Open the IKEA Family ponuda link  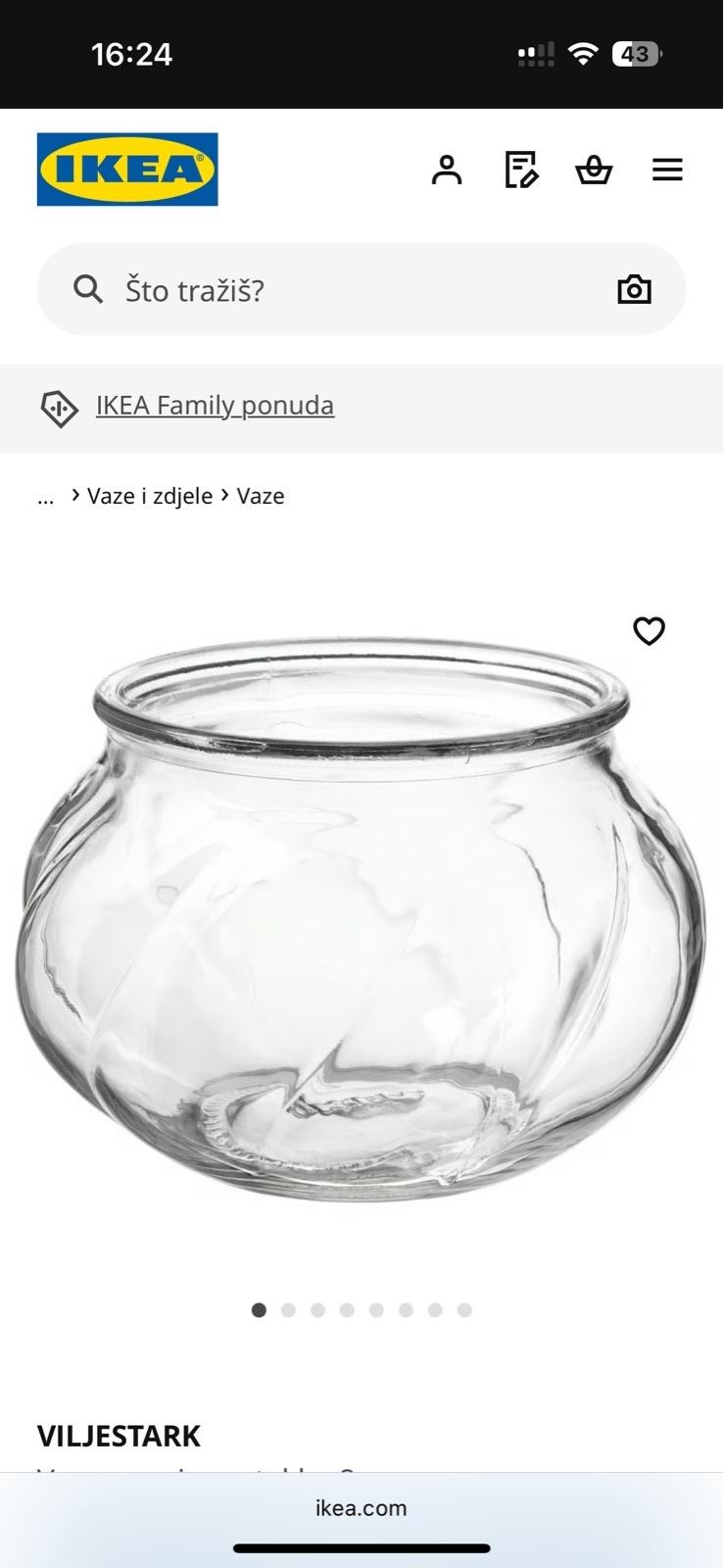coord(214,405)
